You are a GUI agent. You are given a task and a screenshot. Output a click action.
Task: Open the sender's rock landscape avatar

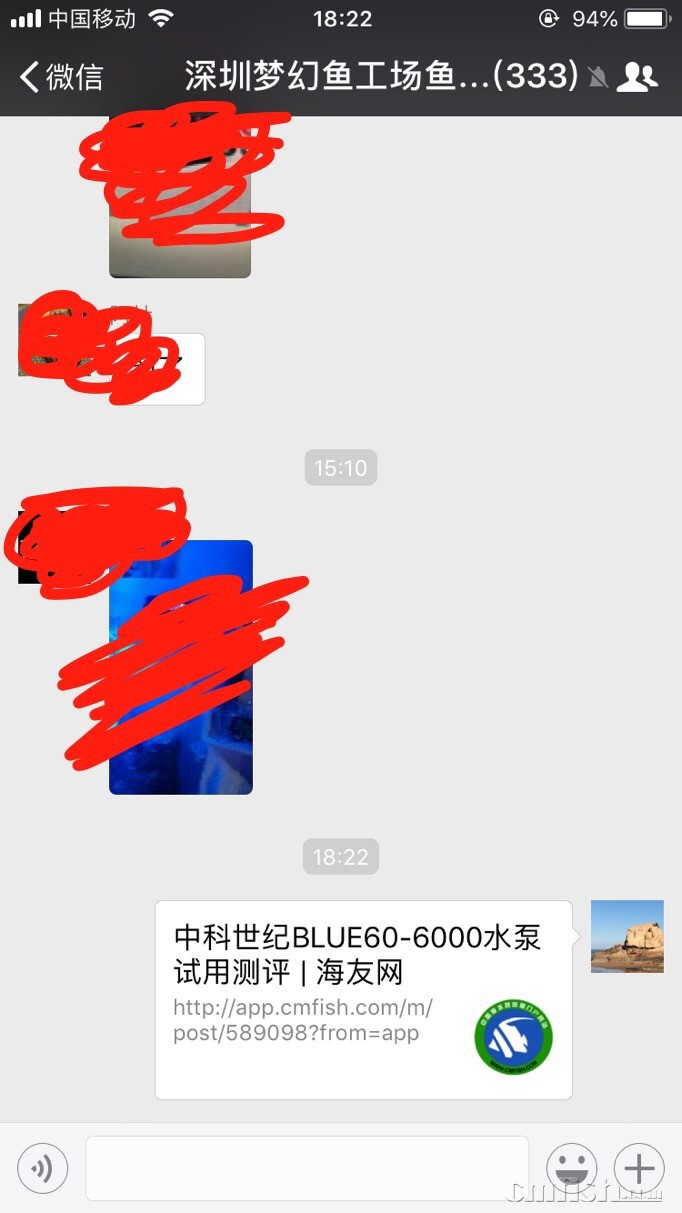pyautogui.click(x=627, y=936)
